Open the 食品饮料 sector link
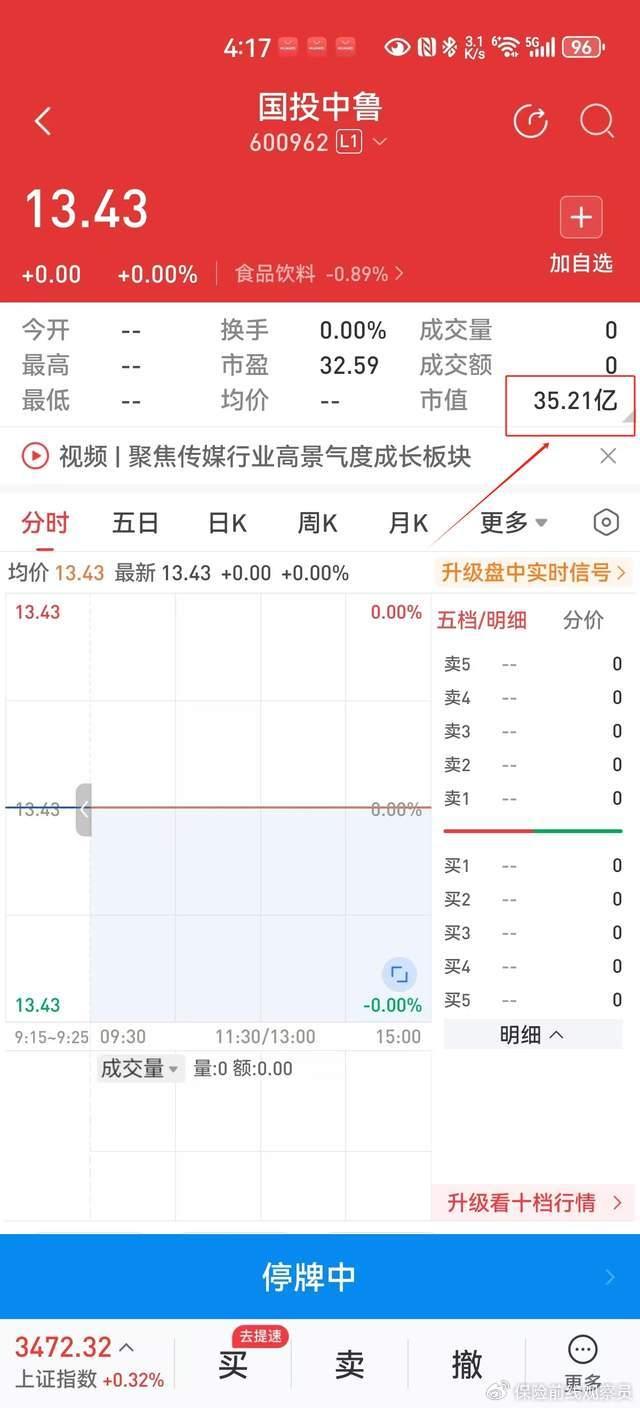The image size is (640, 1408). tap(319, 273)
